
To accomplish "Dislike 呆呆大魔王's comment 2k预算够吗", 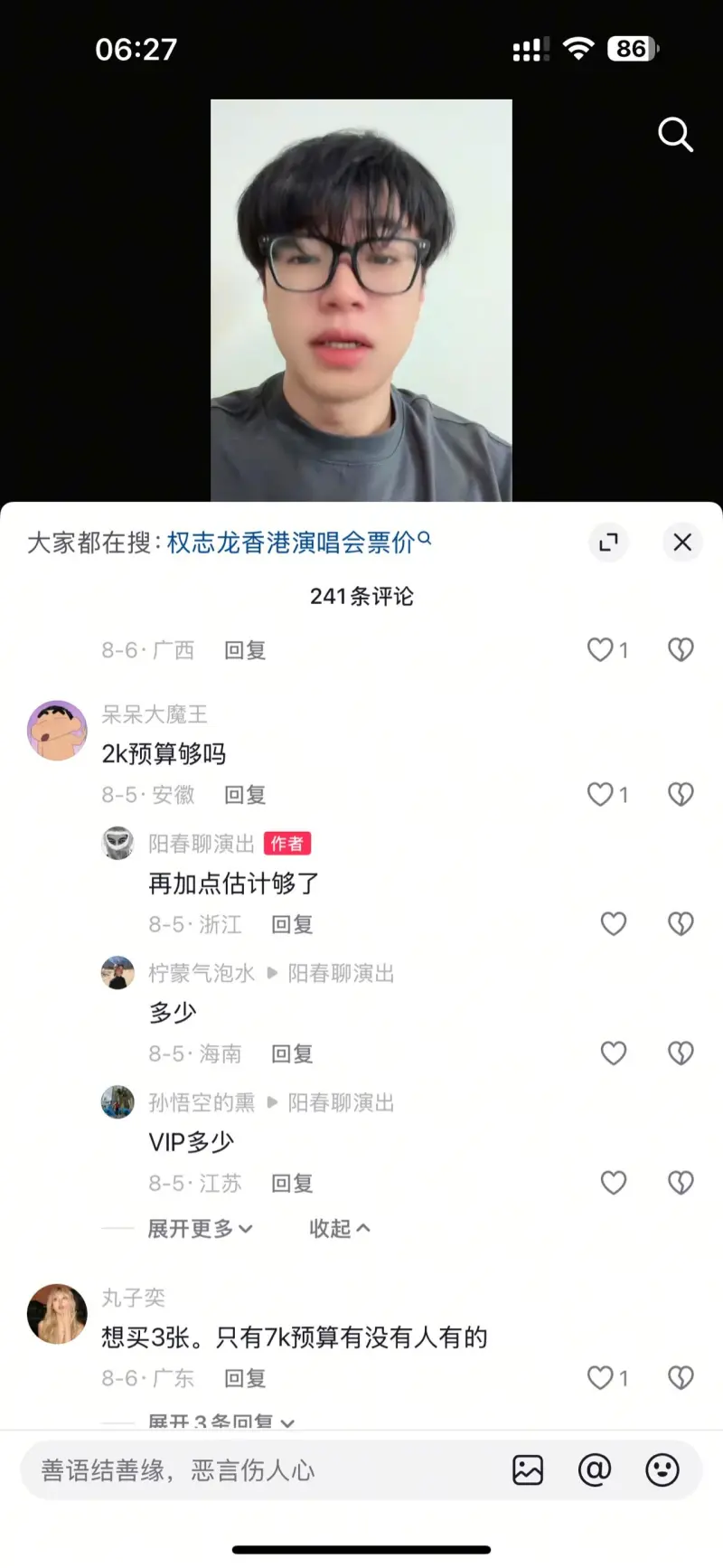I will (x=681, y=794).
